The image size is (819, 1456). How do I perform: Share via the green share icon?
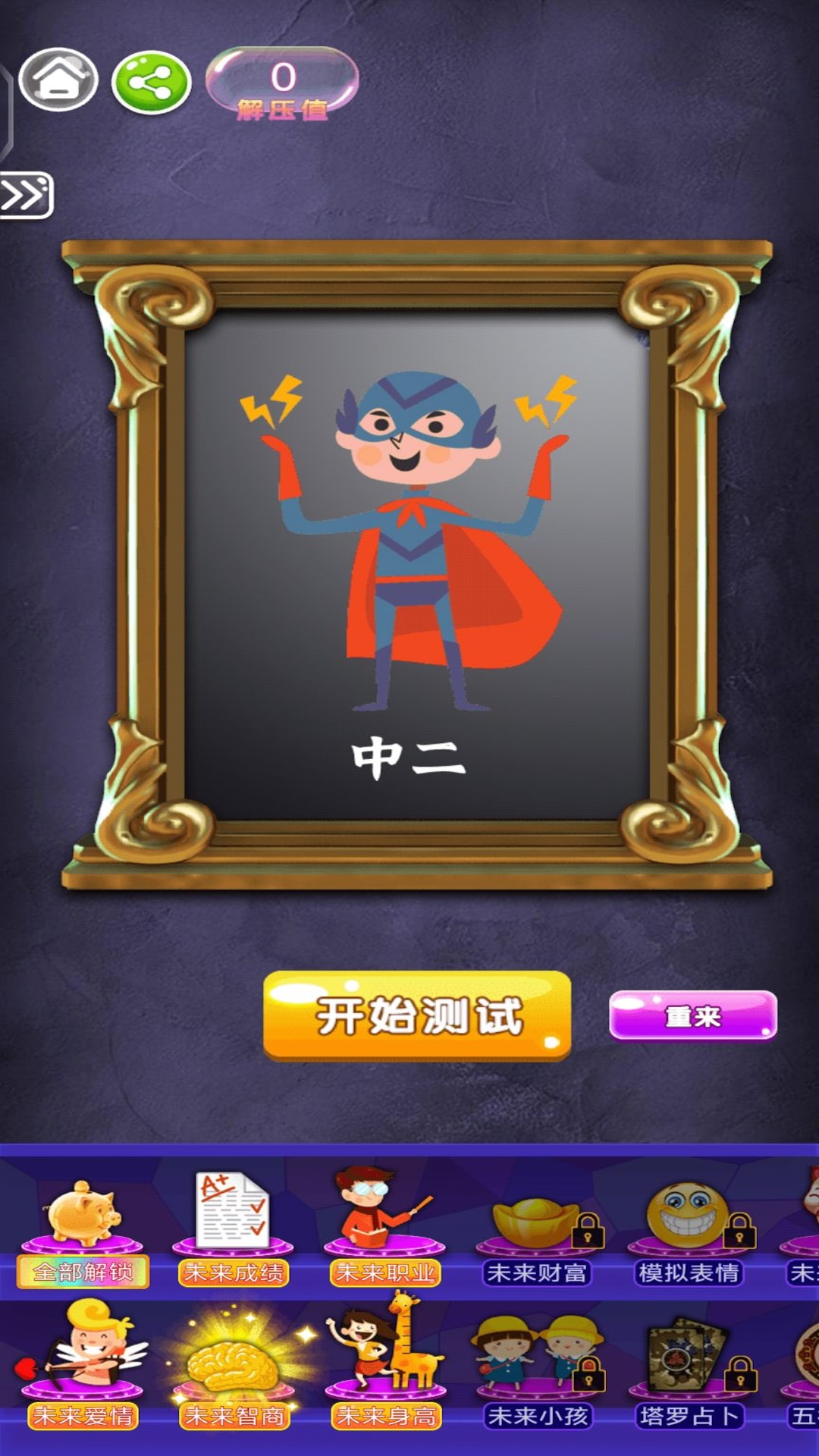tap(151, 82)
